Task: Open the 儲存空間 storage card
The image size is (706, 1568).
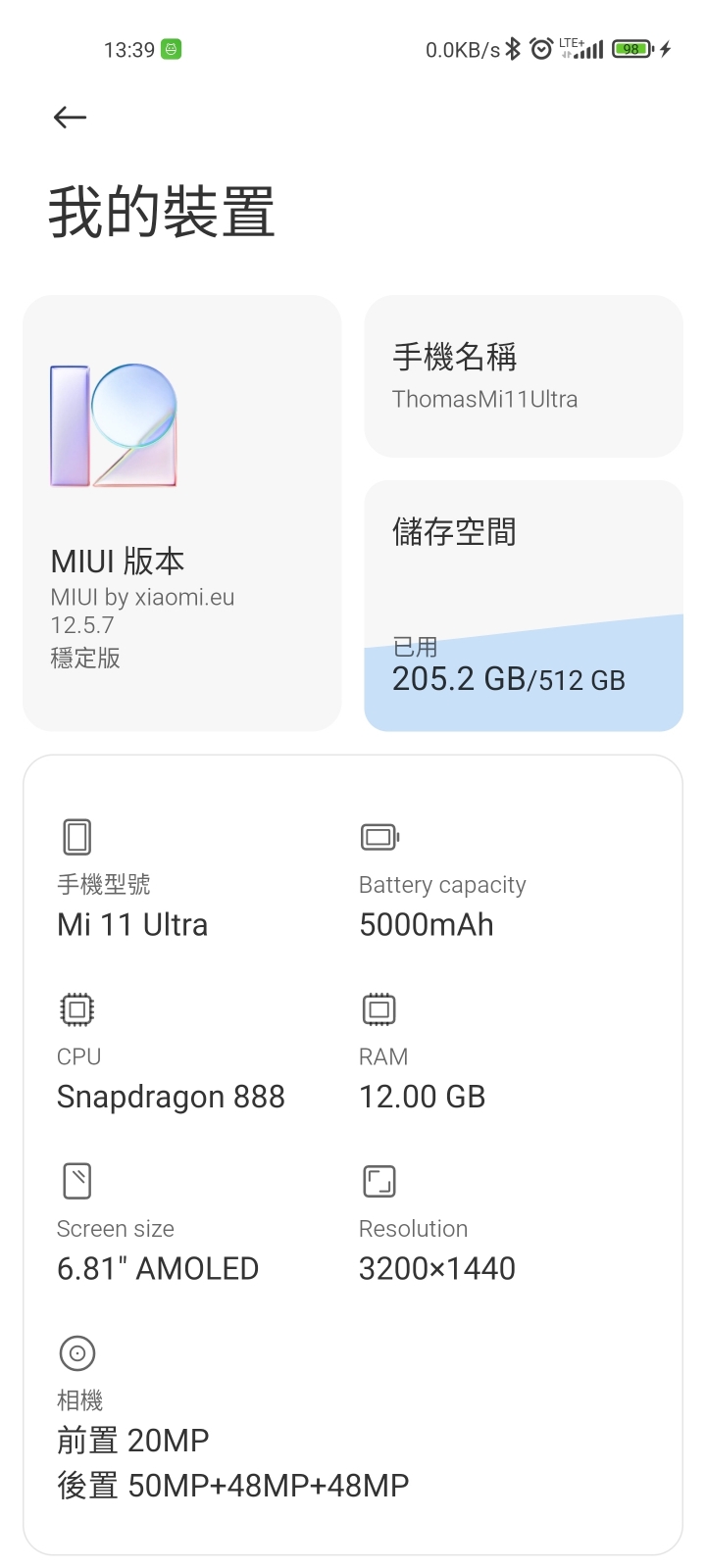Action: coord(524,606)
